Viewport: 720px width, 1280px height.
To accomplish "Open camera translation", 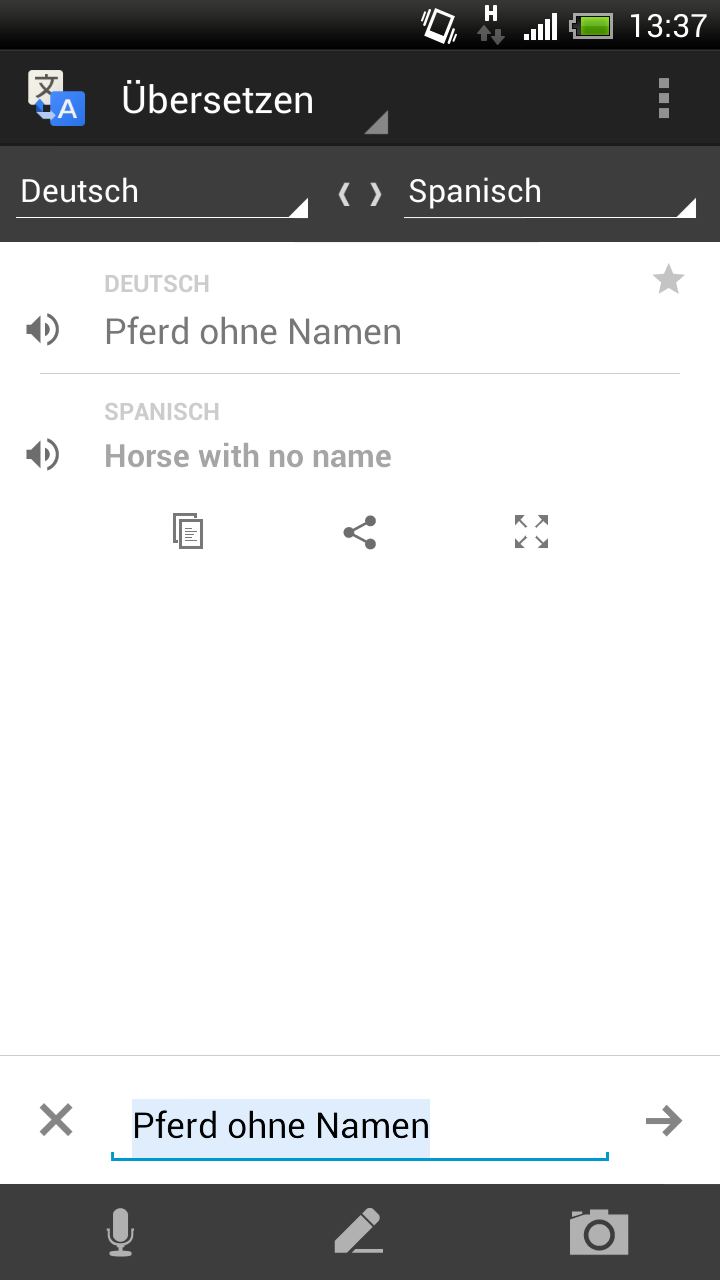I will (599, 1232).
